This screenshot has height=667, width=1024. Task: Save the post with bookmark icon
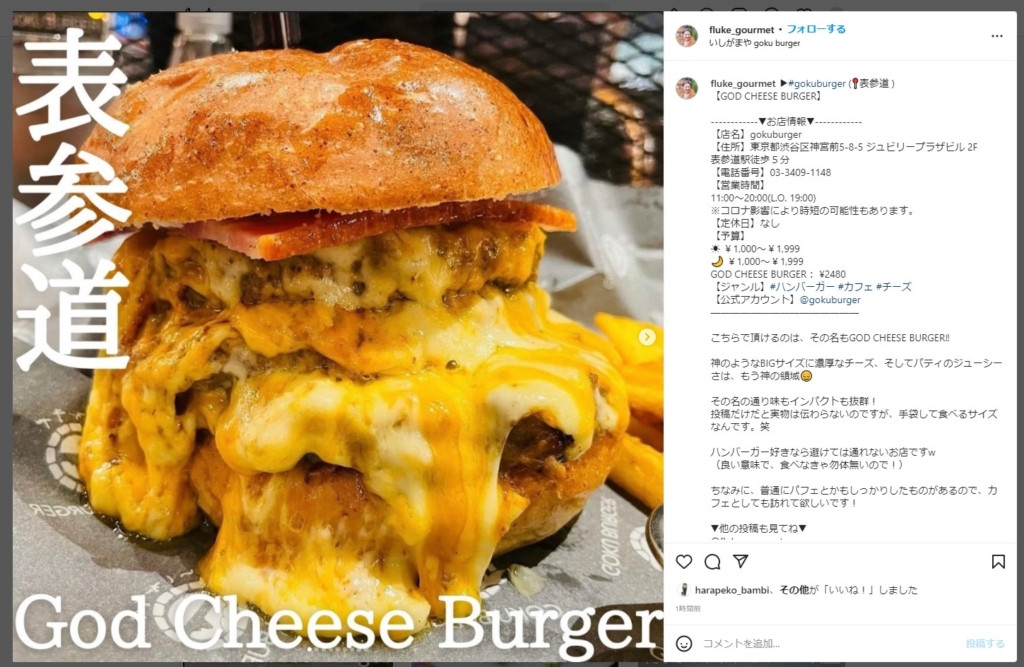(998, 562)
